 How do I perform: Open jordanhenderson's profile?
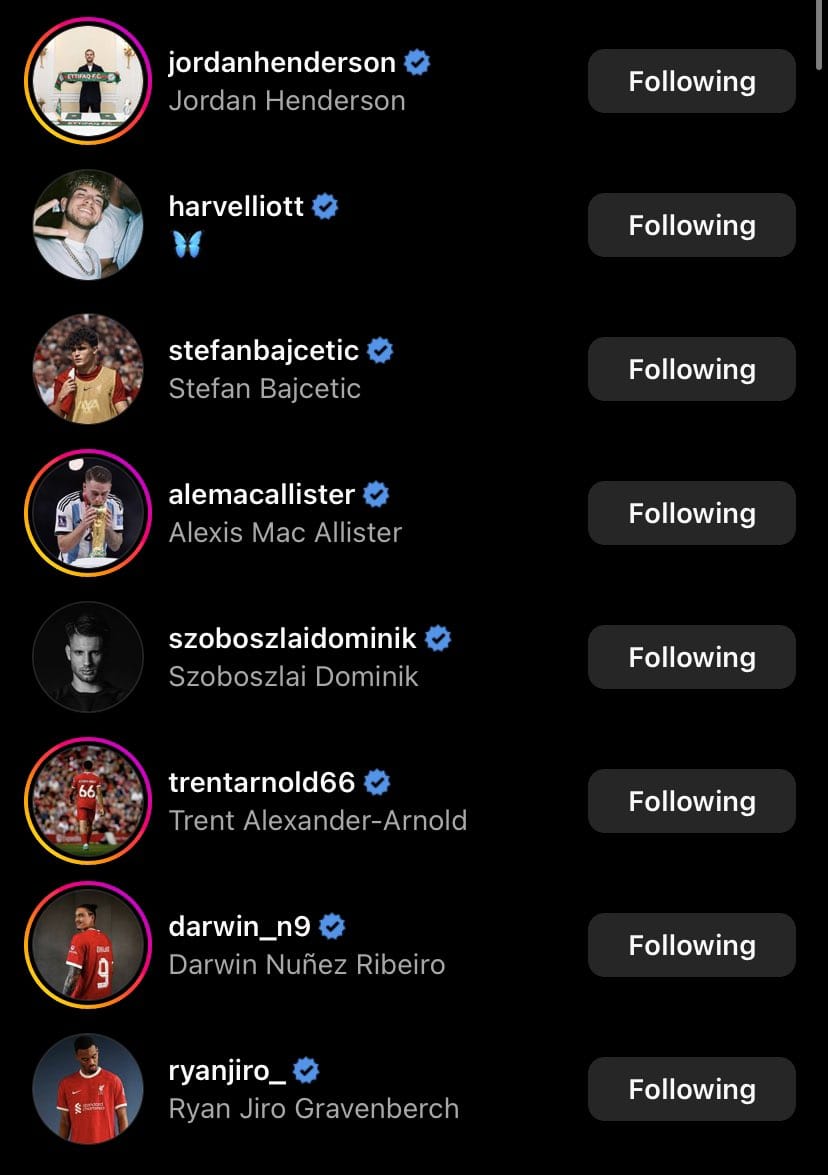point(282,63)
